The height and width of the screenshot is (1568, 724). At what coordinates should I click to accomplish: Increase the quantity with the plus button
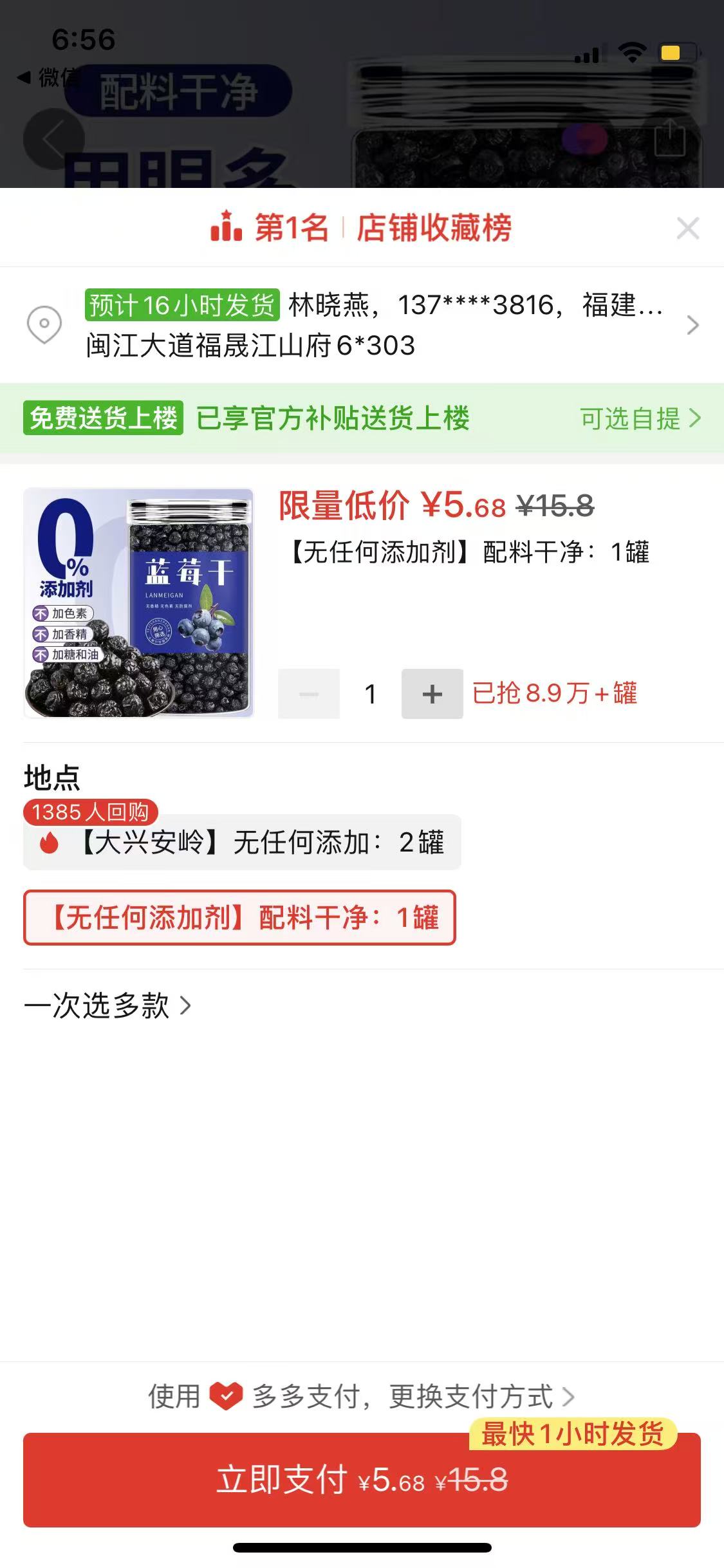click(432, 694)
